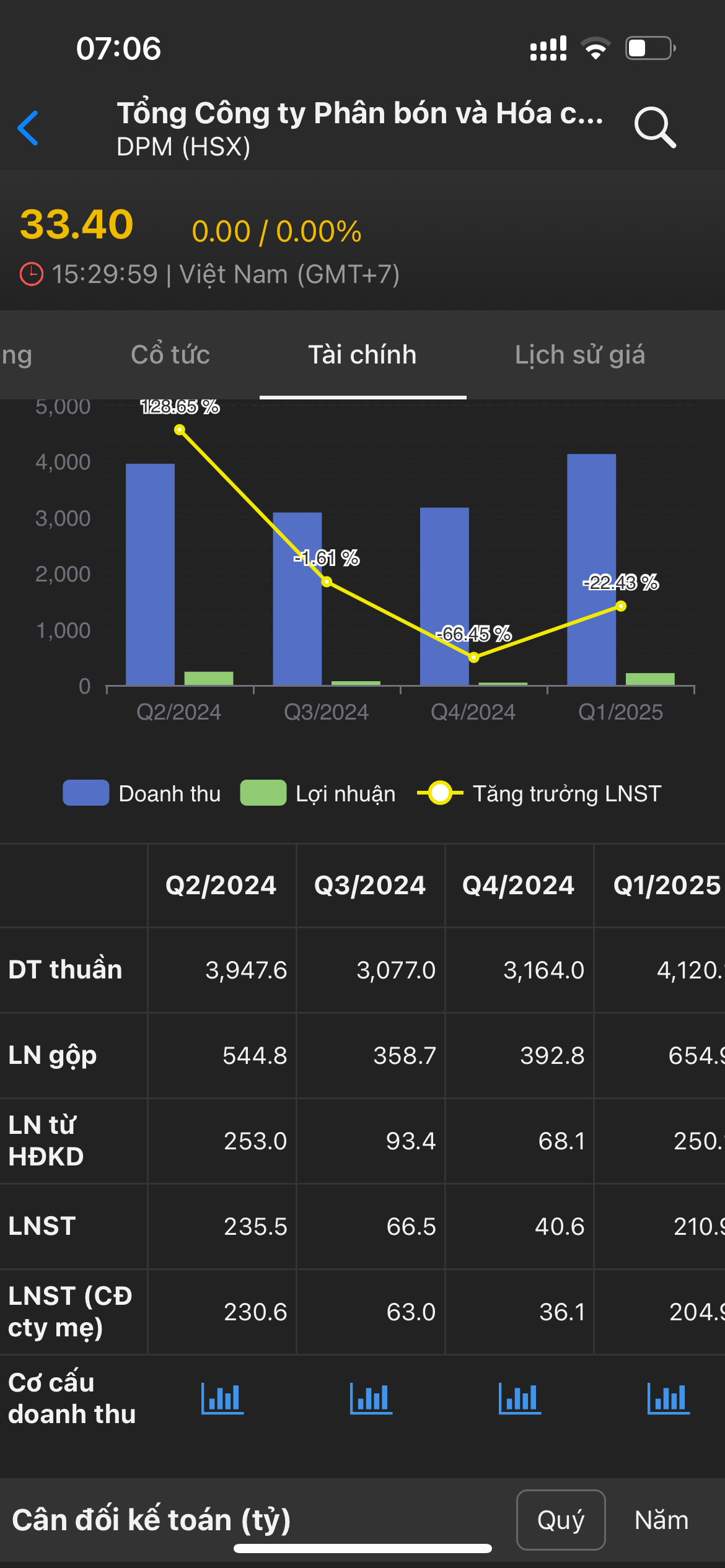Open revenue structure chart for Q2/2024
The height and width of the screenshot is (1568, 725).
[222, 1398]
